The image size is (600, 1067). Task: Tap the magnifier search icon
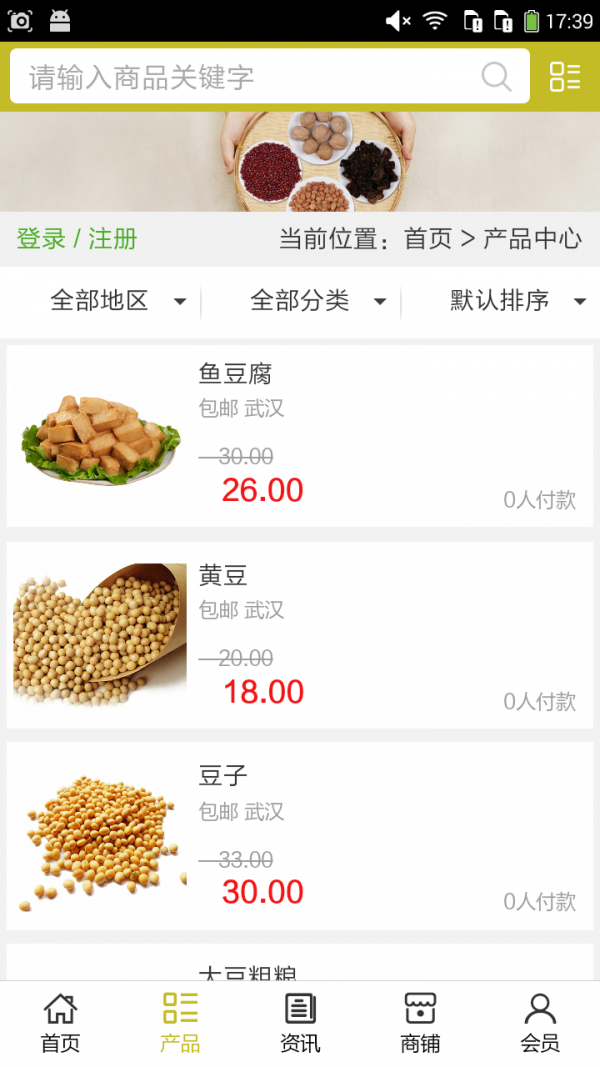point(496,77)
